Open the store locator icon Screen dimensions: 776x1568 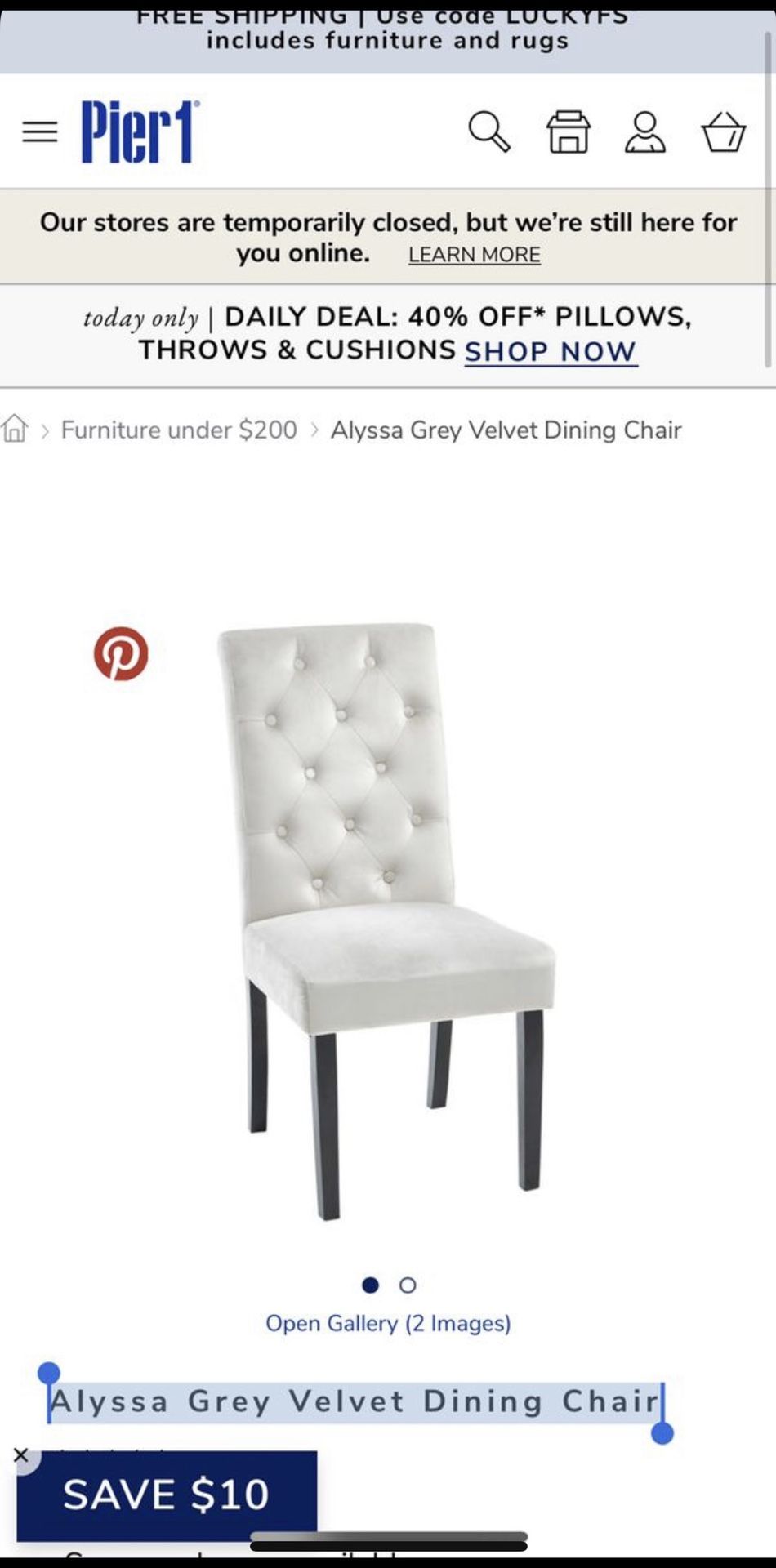click(x=569, y=131)
